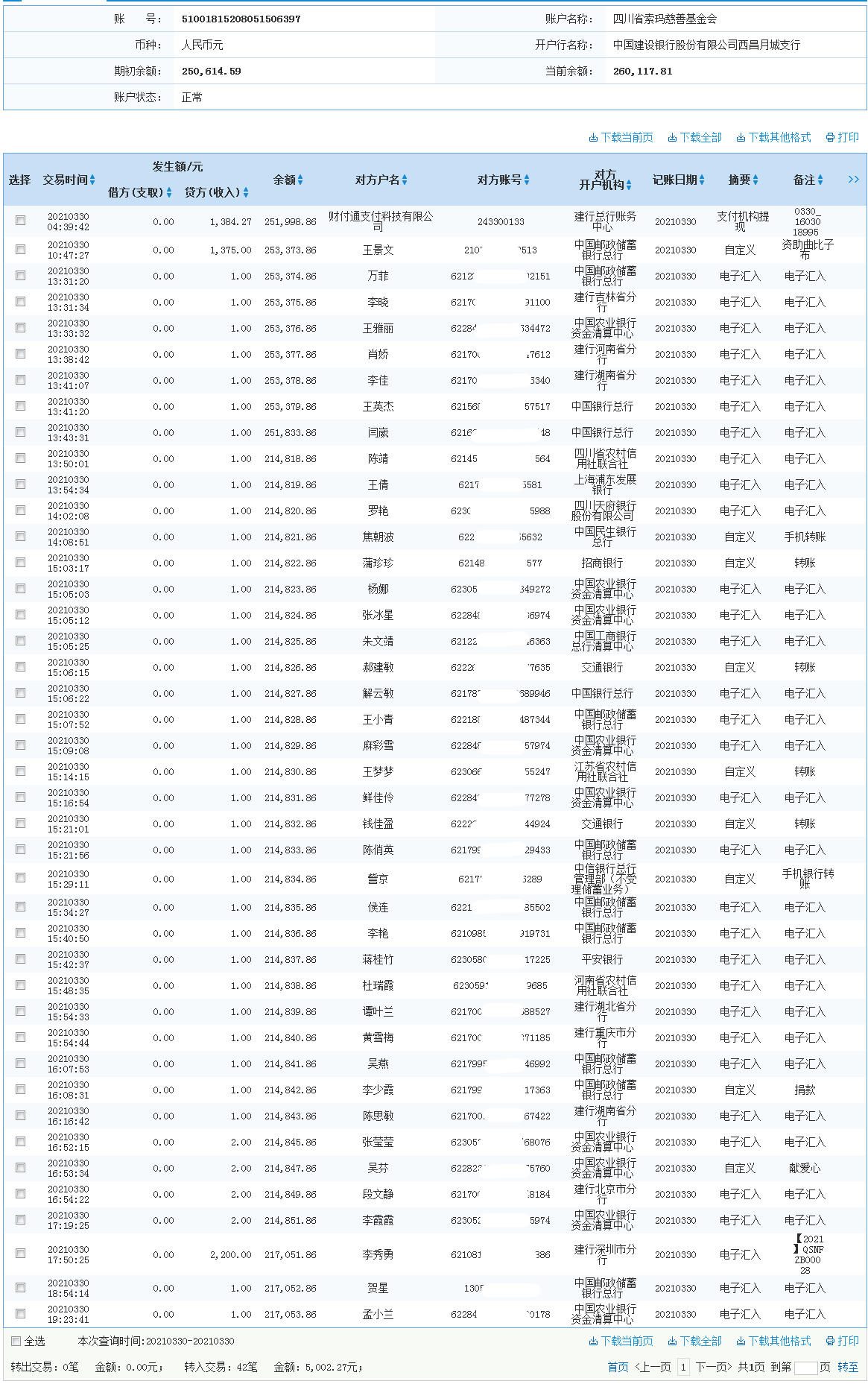Screen dimensions: 868x1384
Task: Check the row for 李秀勇's 2,200.00 deposit
Action: (x=20, y=1254)
